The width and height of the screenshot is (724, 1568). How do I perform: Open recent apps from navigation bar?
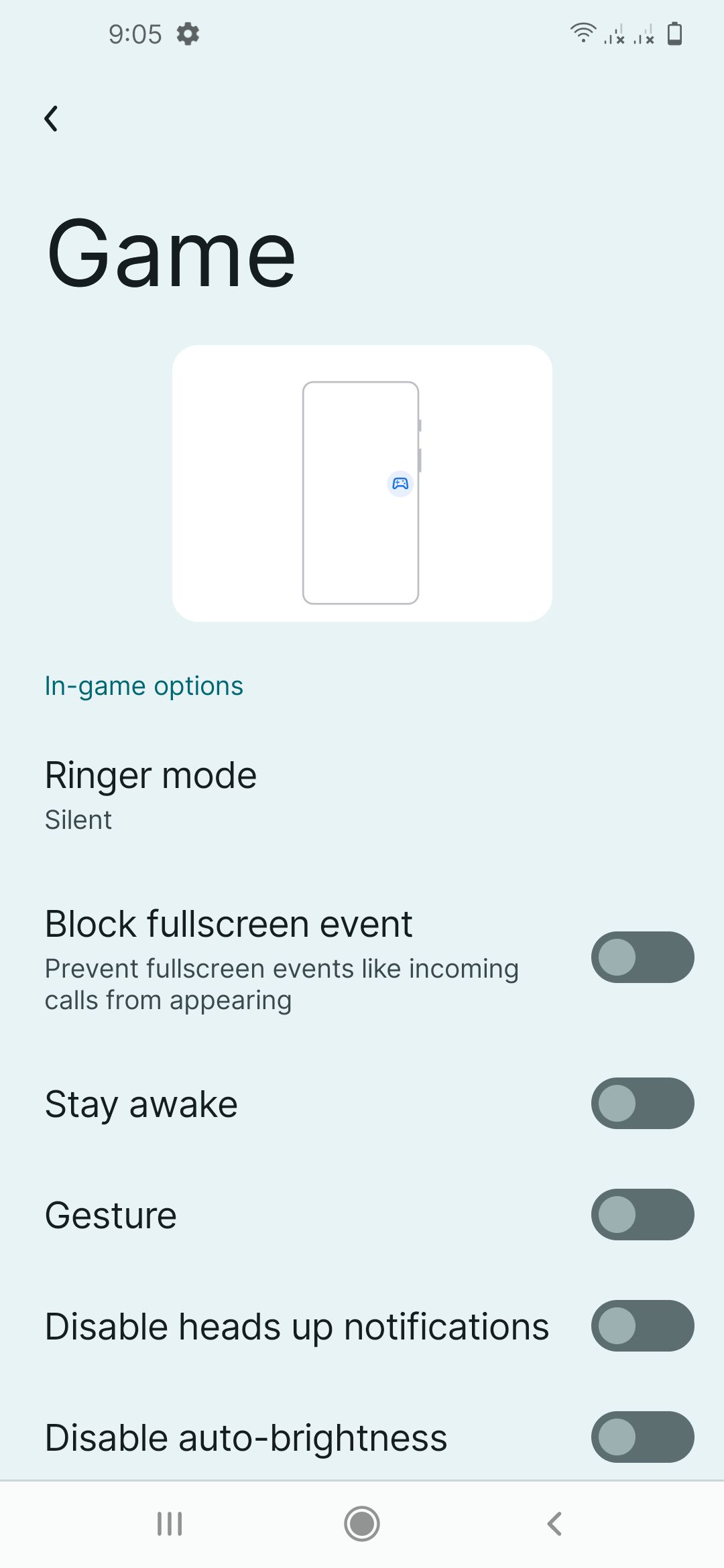pos(170,1524)
